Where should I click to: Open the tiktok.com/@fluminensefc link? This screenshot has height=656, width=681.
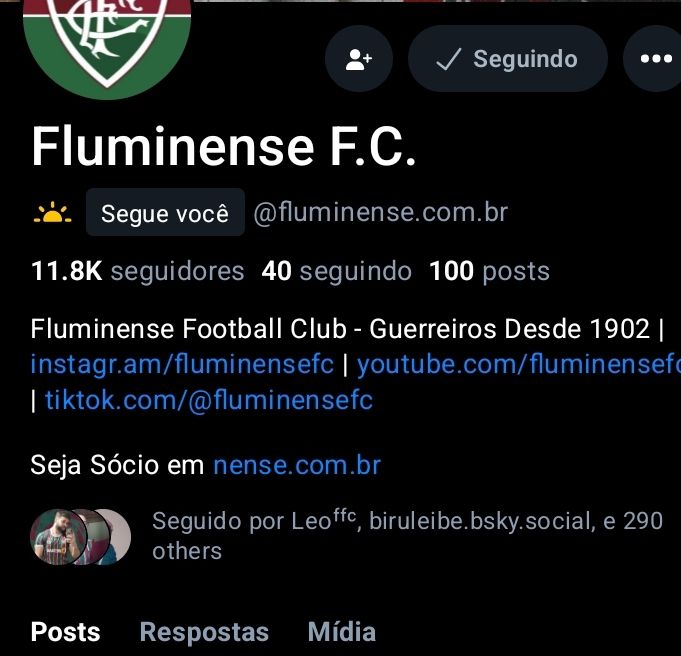coord(209,400)
